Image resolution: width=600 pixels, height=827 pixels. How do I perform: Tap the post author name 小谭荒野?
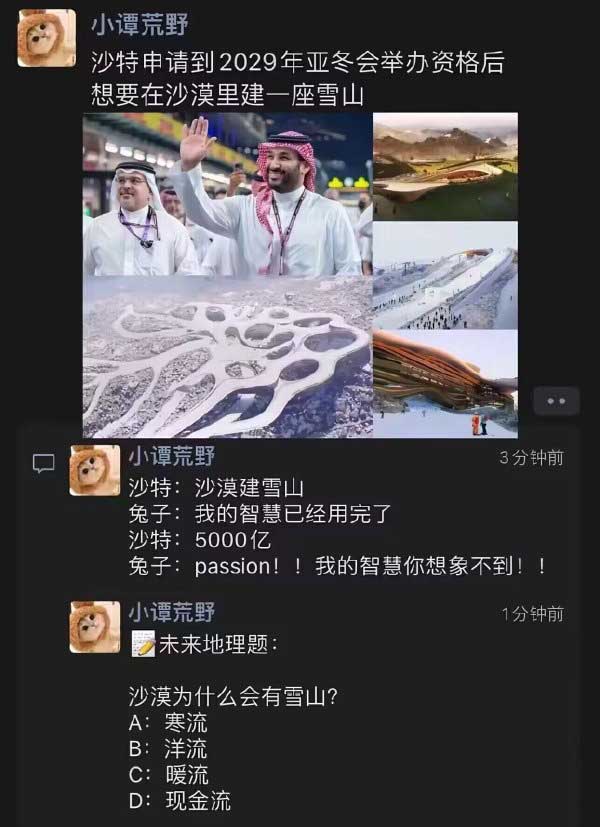point(139,25)
